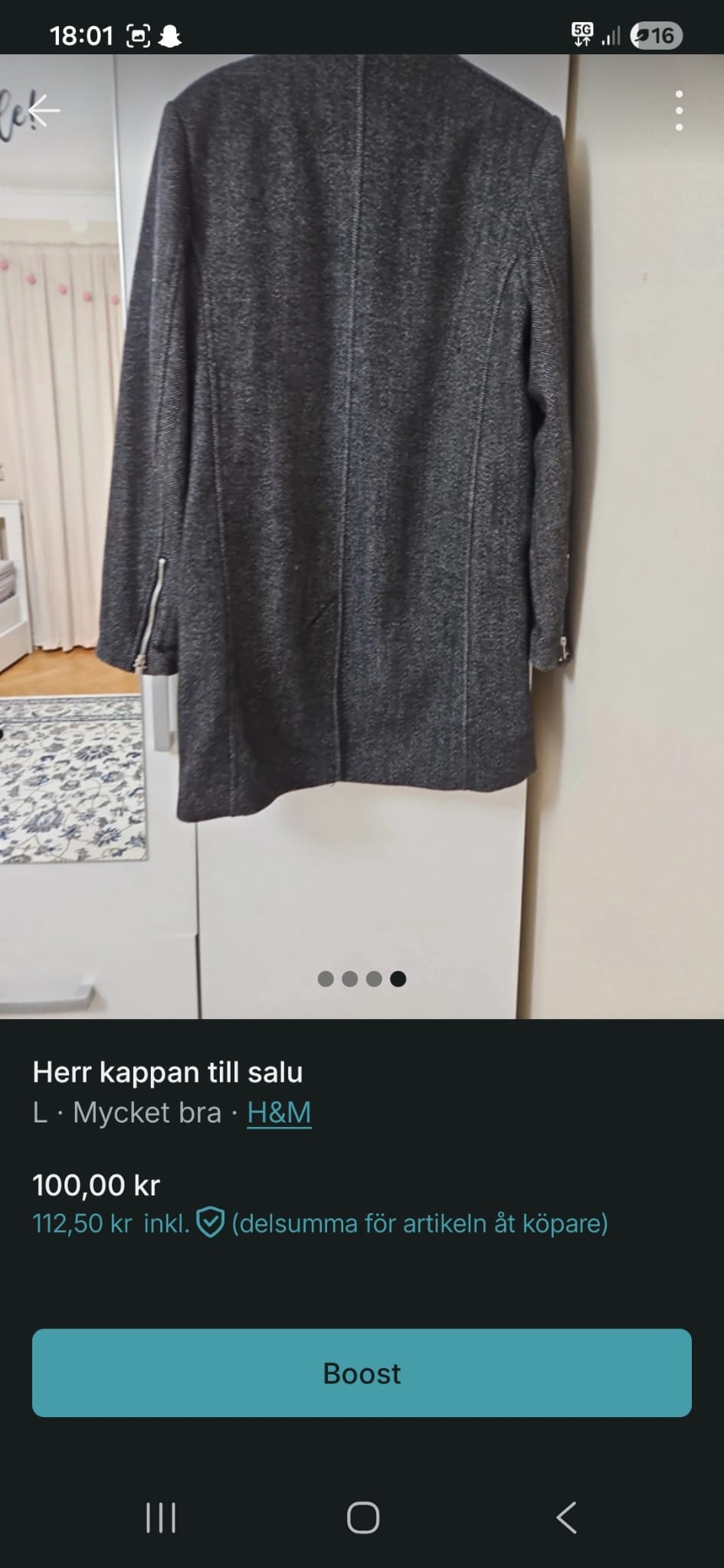Viewport: 724px width, 1568px height.
Task: Tap the Boost button
Action: [x=362, y=1373]
